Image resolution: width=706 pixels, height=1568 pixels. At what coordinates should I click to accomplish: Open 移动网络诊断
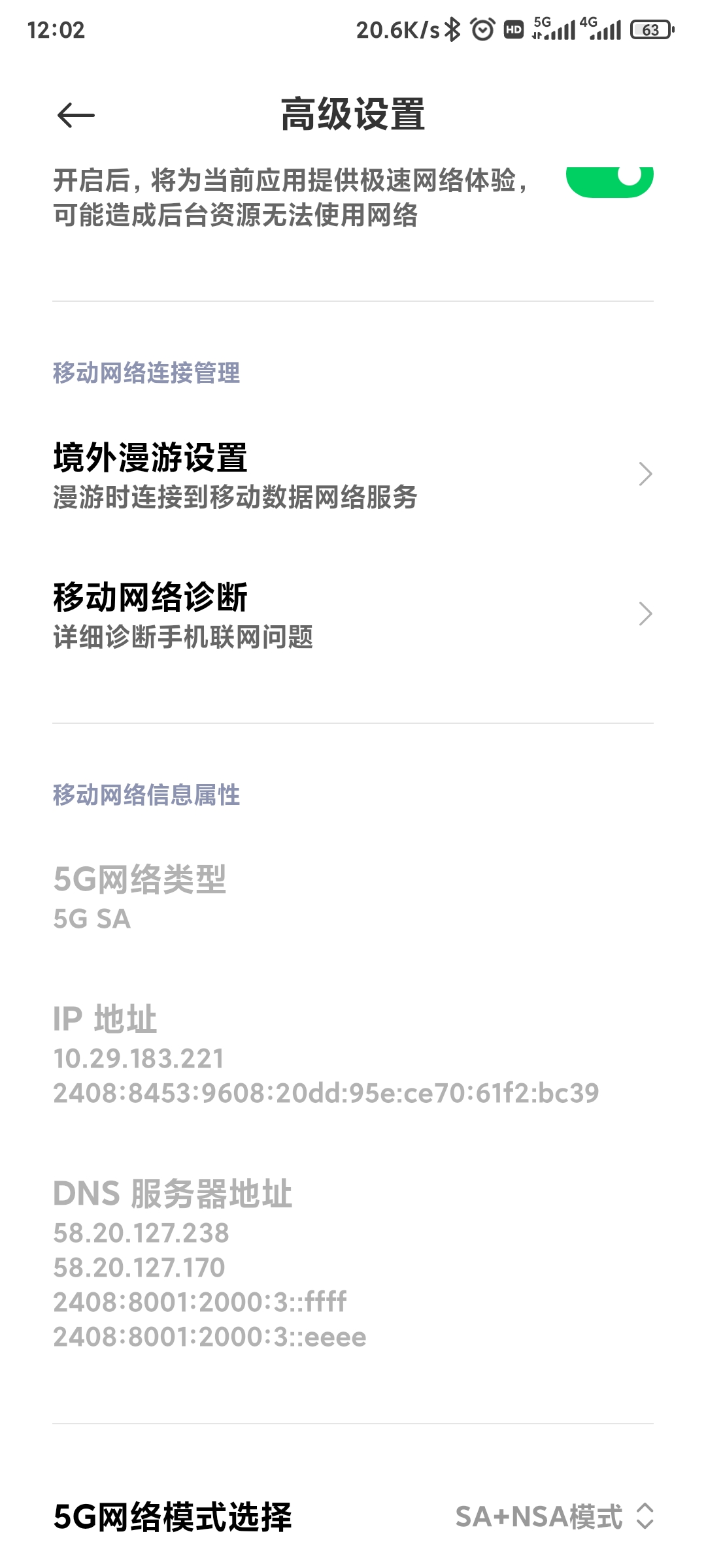coord(353,615)
